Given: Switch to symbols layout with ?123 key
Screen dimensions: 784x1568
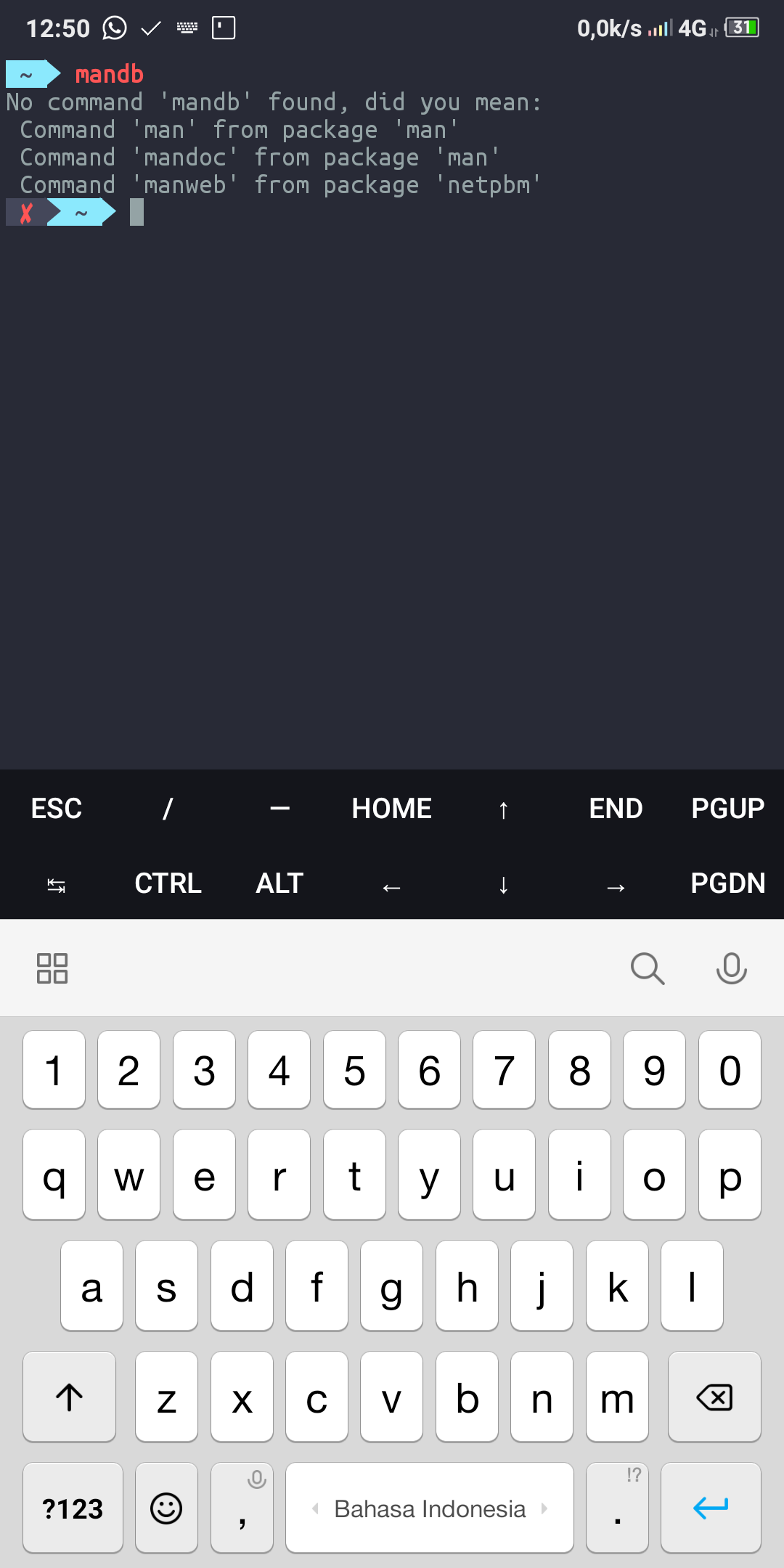Looking at the screenshot, I should [x=72, y=1508].
